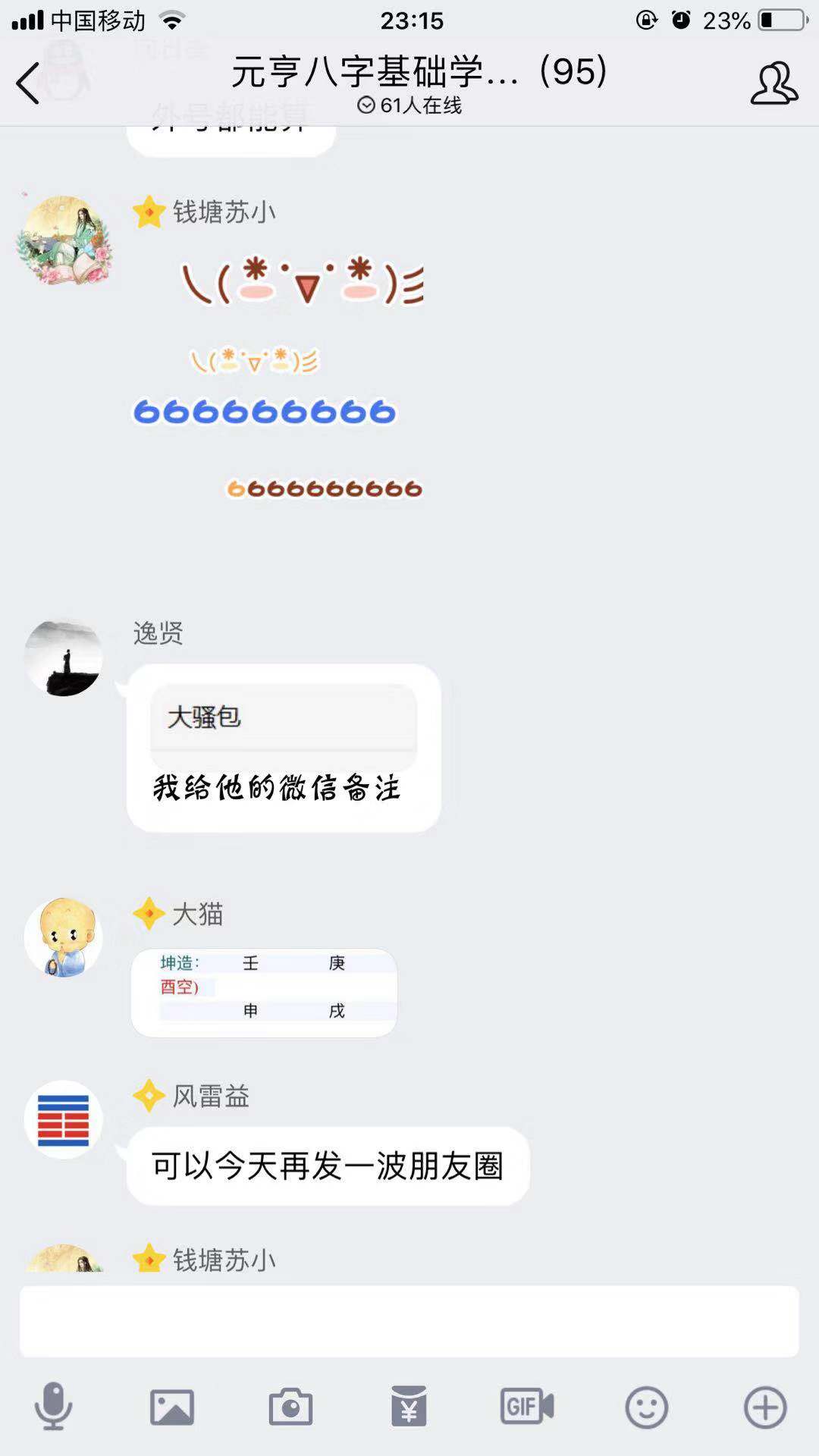Open 大猫's avatar profile
Screen dimensions: 819x1456
64,937
